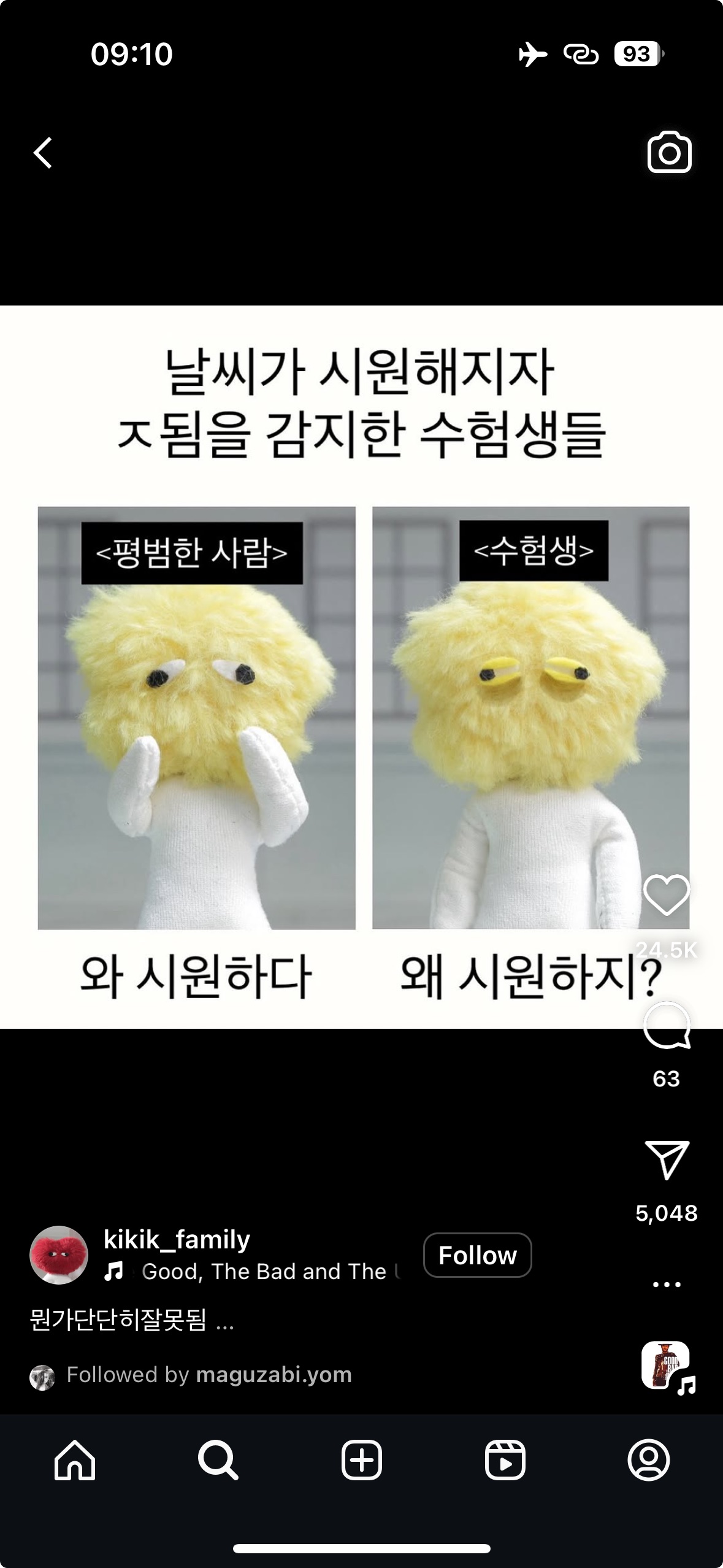Open the camera icon at top right
This screenshot has width=723, height=1568.
click(x=669, y=152)
